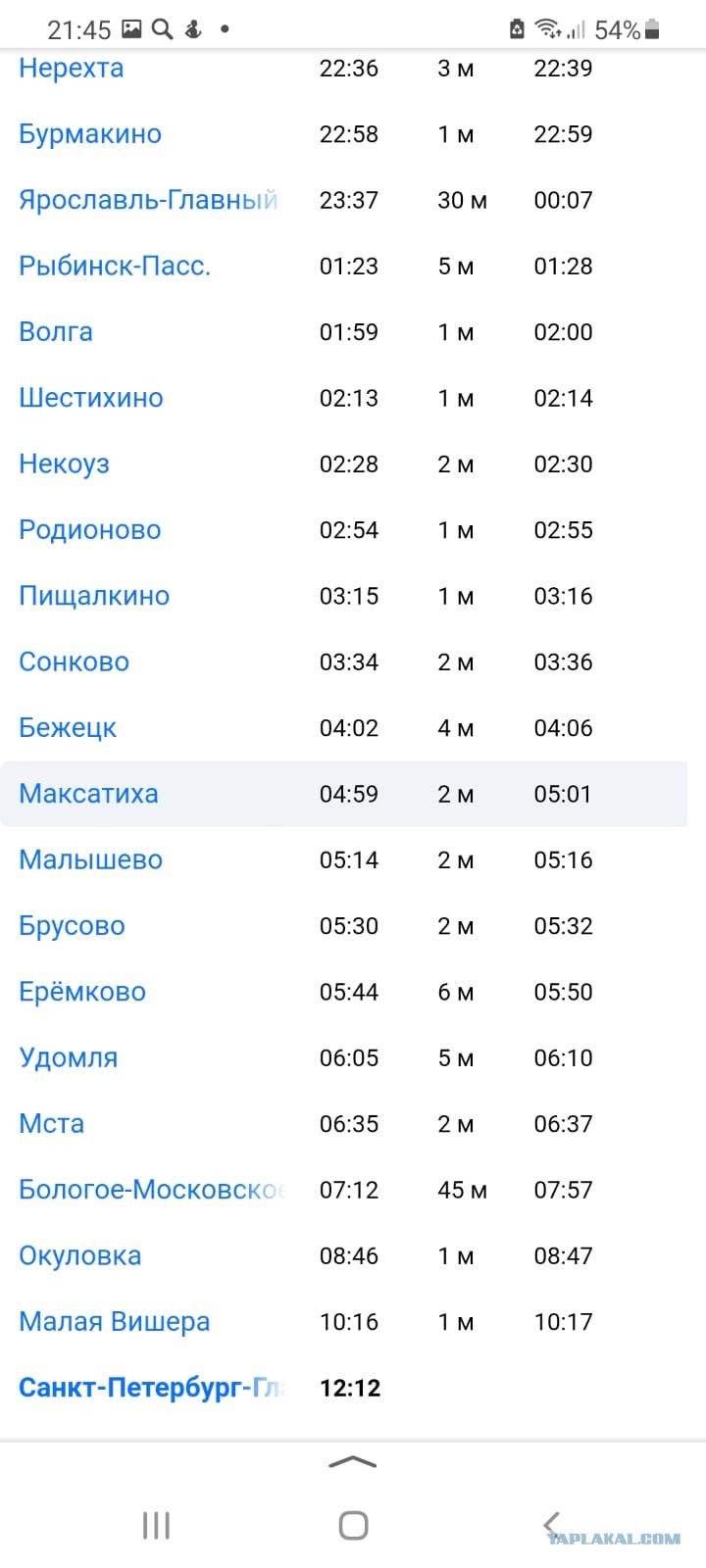Image resolution: width=706 pixels, height=1568 pixels.
Task: Open the Сонково station link
Action: [x=74, y=661]
